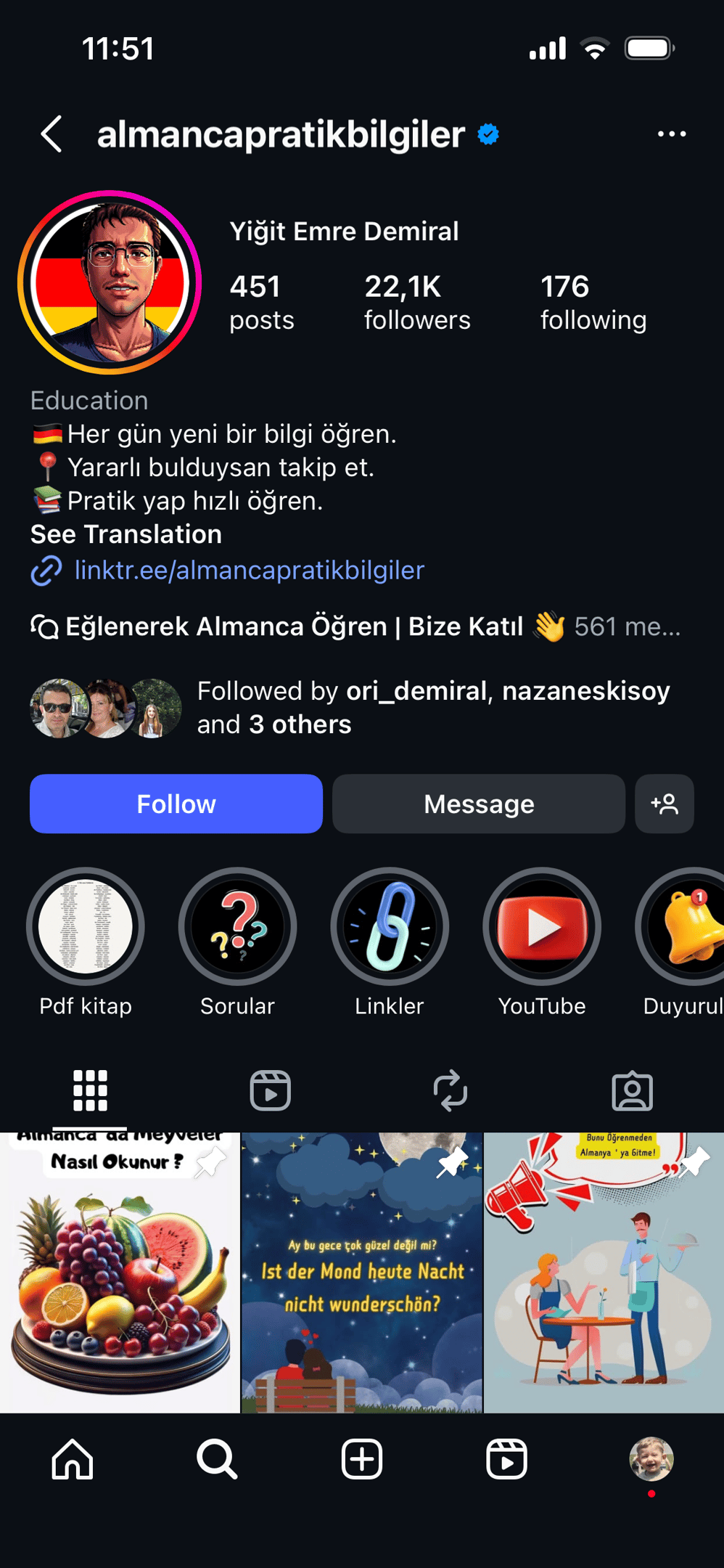Screen dimensions: 724x1568
Task: View the 22,1K followers list
Action: tap(417, 302)
